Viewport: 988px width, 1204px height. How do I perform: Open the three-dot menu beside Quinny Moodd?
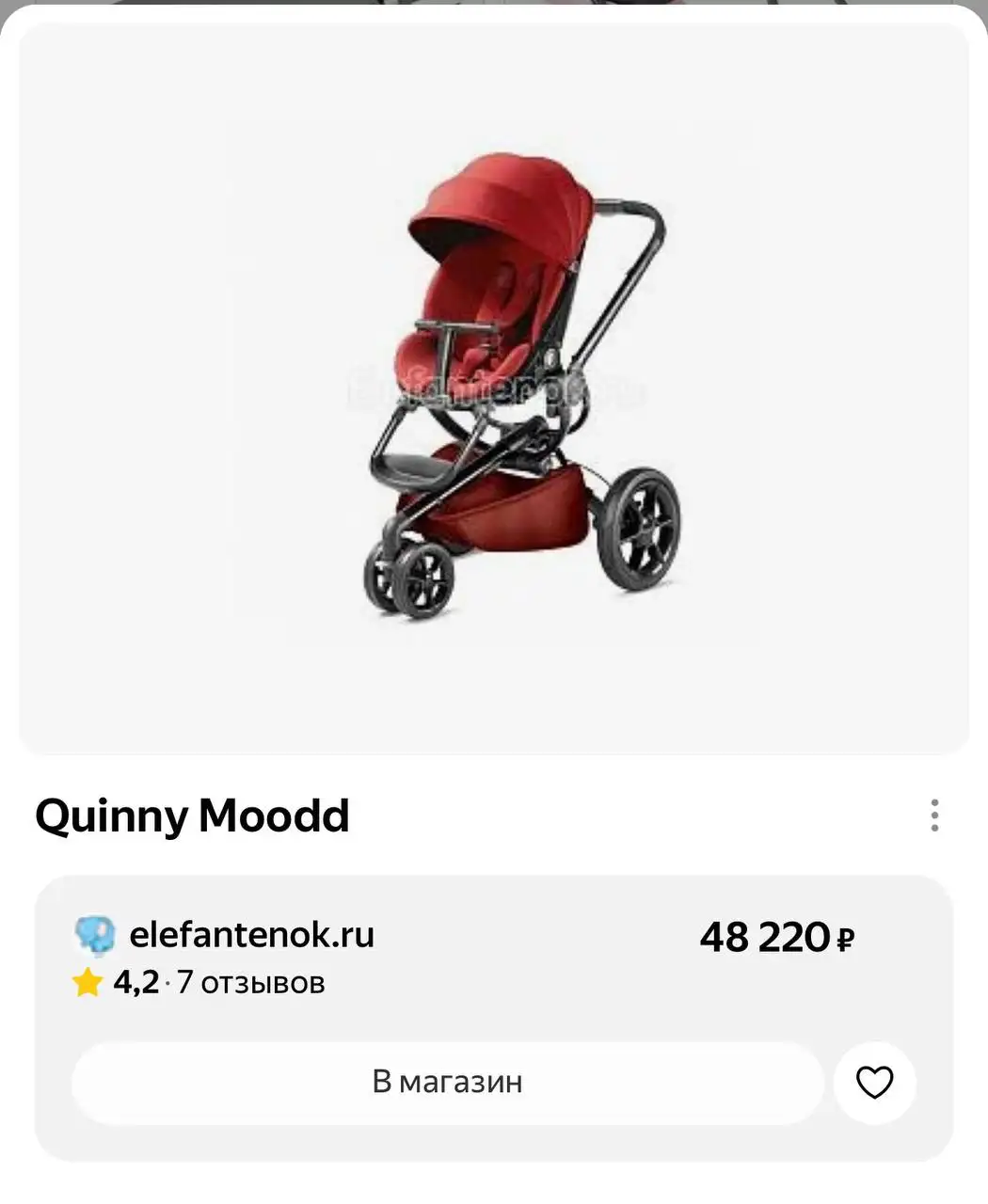coord(933,816)
